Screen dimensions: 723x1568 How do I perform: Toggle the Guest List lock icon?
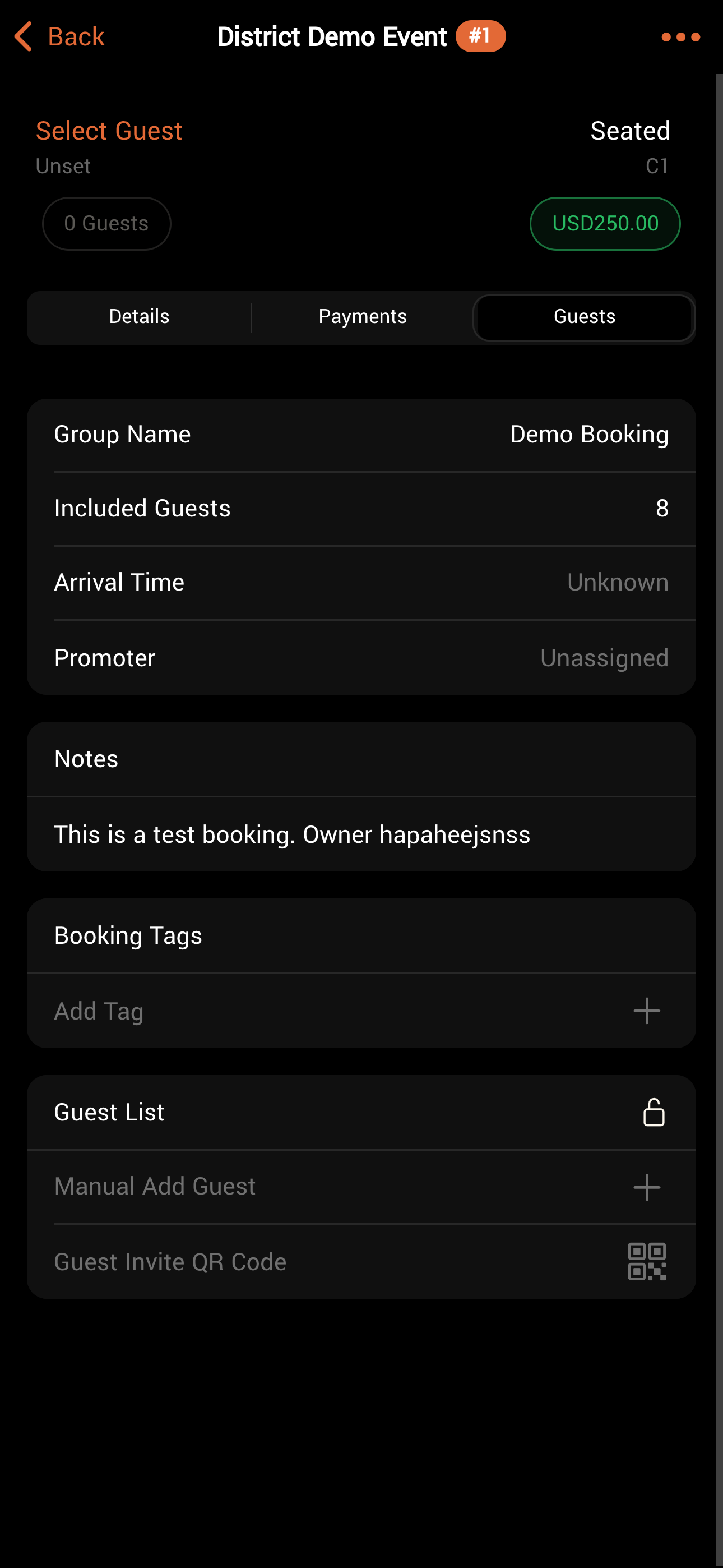(x=654, y=1112)
